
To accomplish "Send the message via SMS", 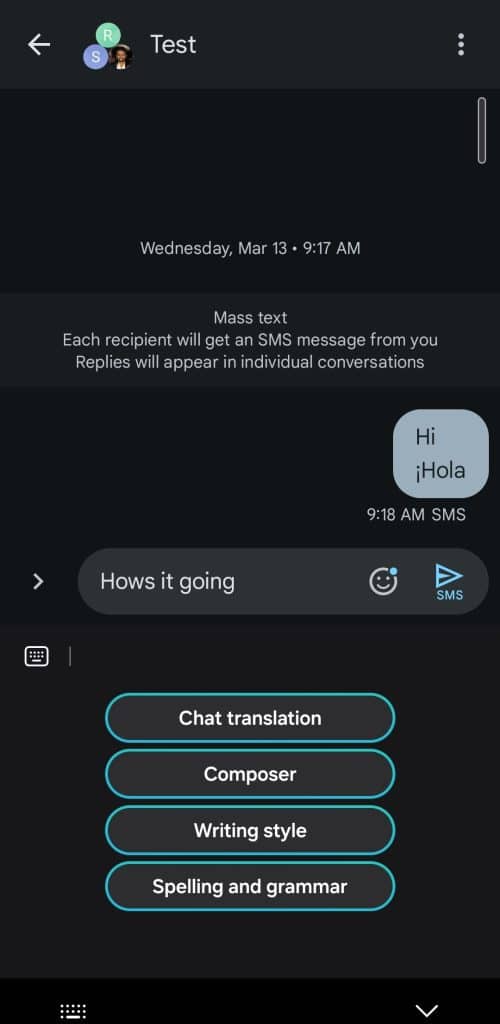I will coord(449,582).
